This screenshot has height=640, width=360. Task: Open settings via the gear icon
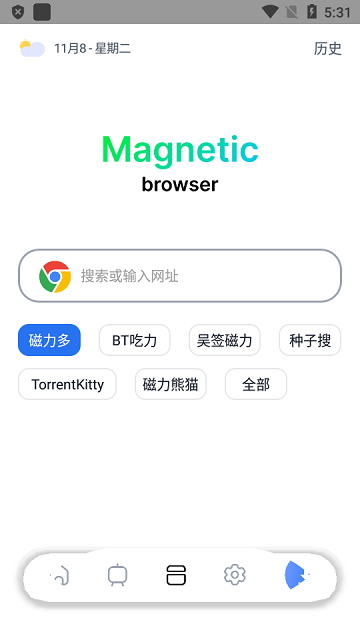click(x=235, y=575)
